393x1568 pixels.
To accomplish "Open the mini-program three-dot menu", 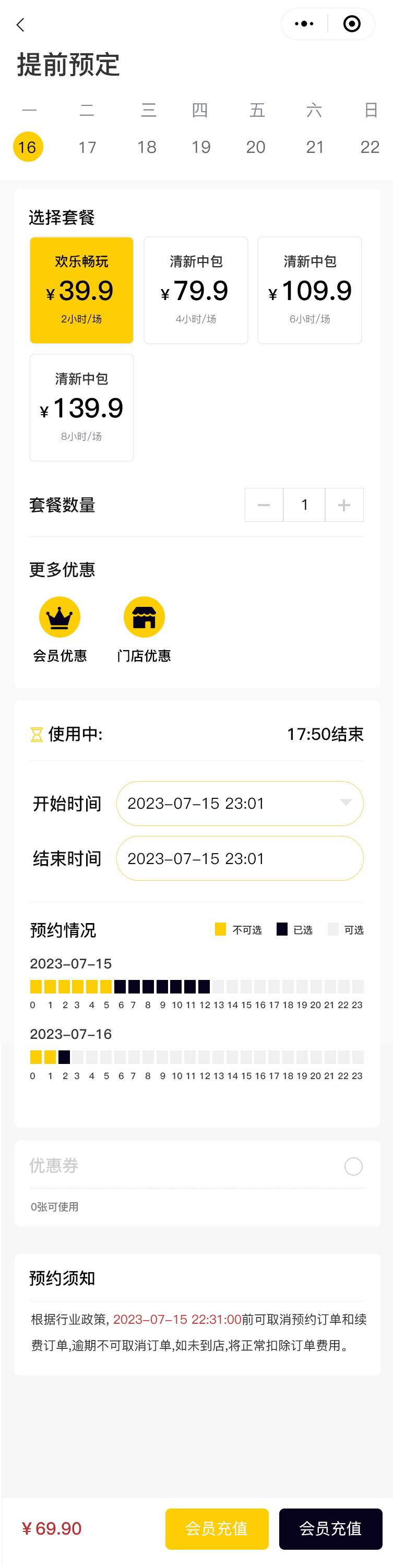I will 304,25.
